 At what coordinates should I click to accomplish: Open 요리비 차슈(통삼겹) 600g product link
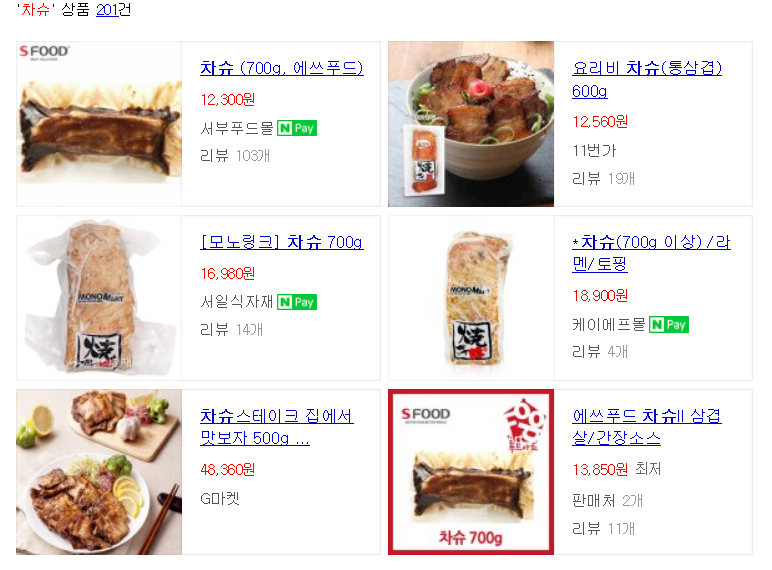pyautogui.click(x=646, y=79)
